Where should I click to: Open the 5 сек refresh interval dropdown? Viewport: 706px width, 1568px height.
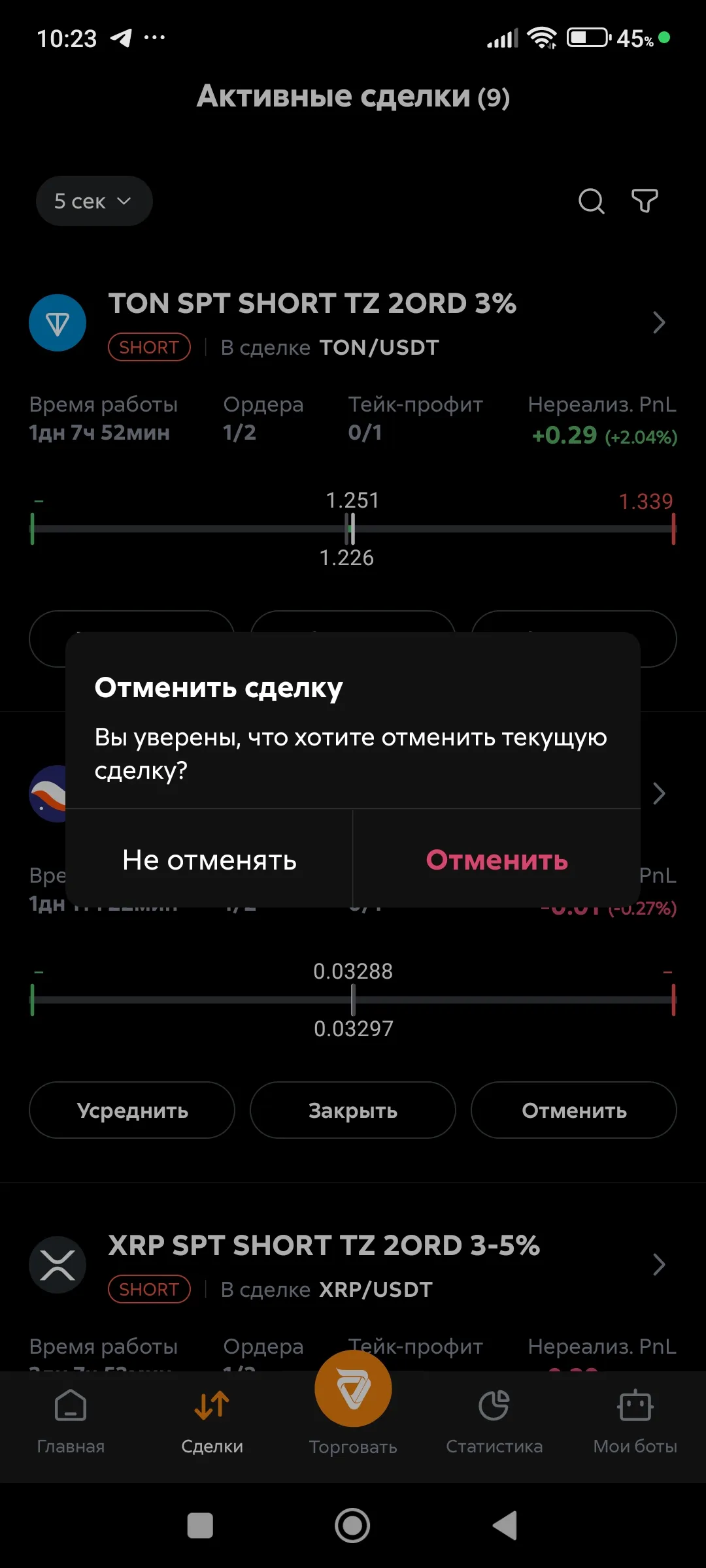[x=93, y=201]
